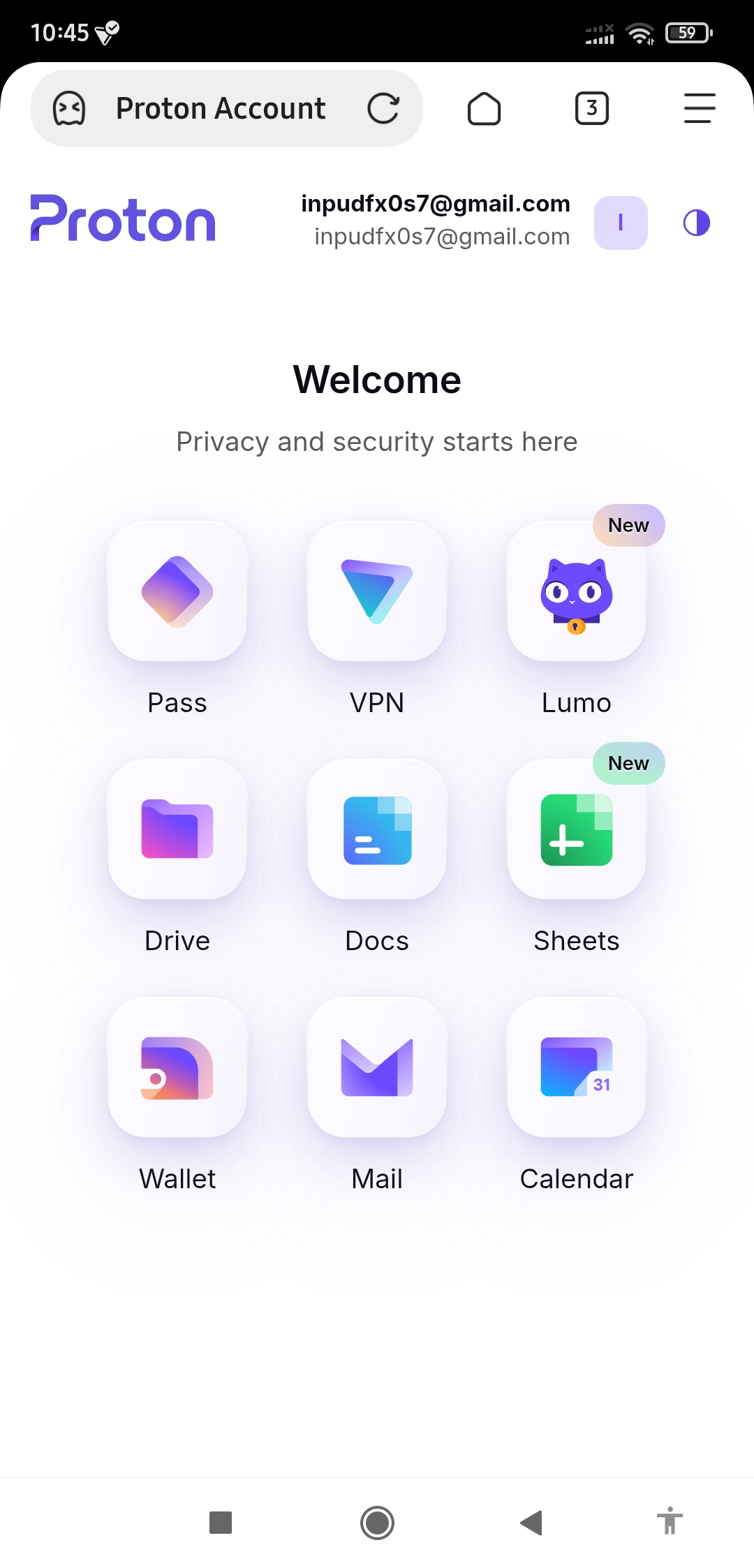Open Proton Calendar
This screenshot has width=754, height=1568.
coord(577,1067)
